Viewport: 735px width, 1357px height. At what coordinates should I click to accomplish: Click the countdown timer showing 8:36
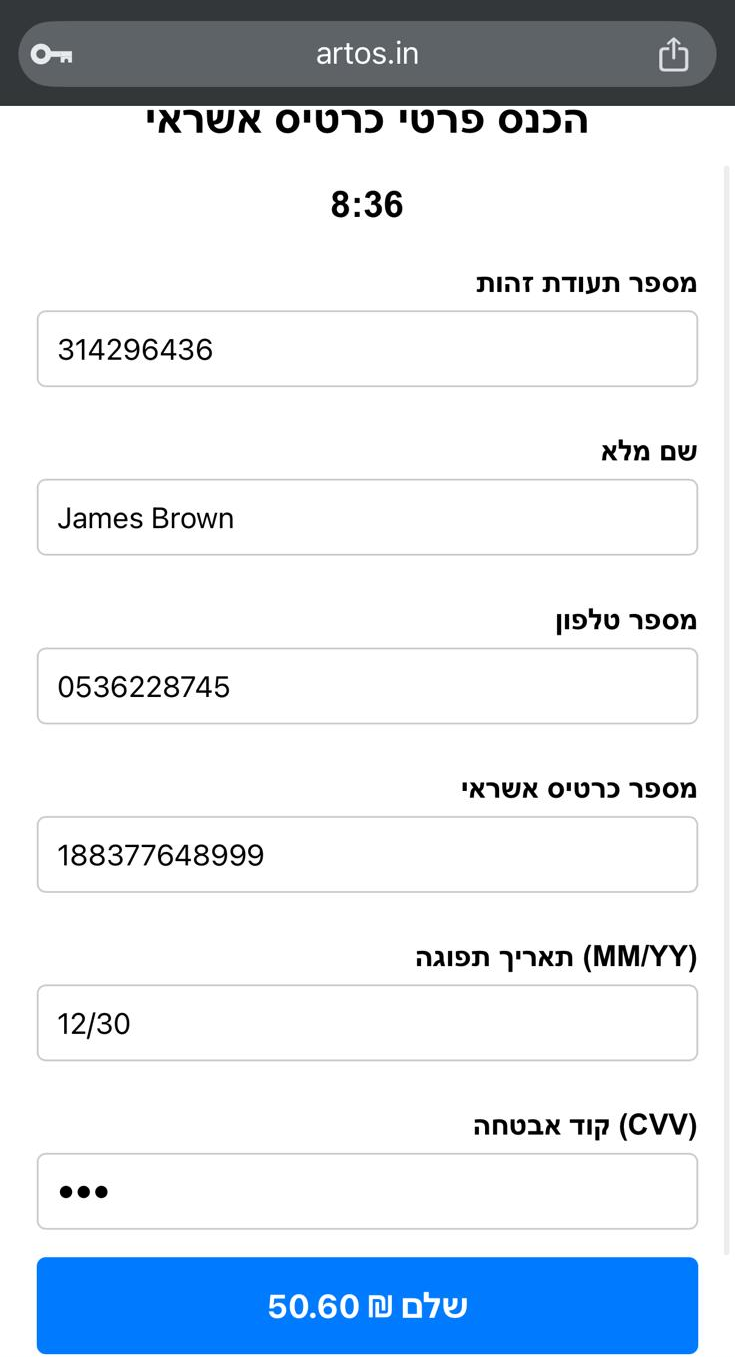(367, 204)
